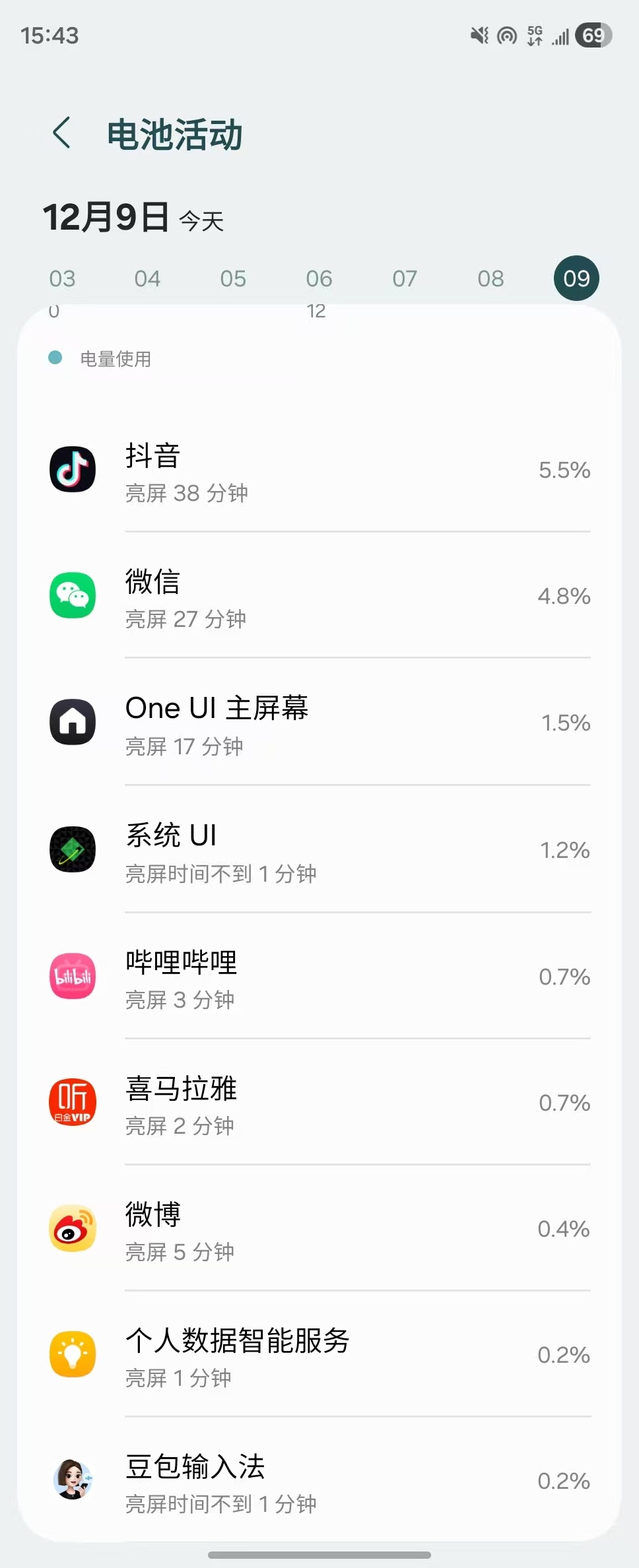Select the WeChat app icon
The width and height of the screenshot is (639, 1568).
click(73, 596)
